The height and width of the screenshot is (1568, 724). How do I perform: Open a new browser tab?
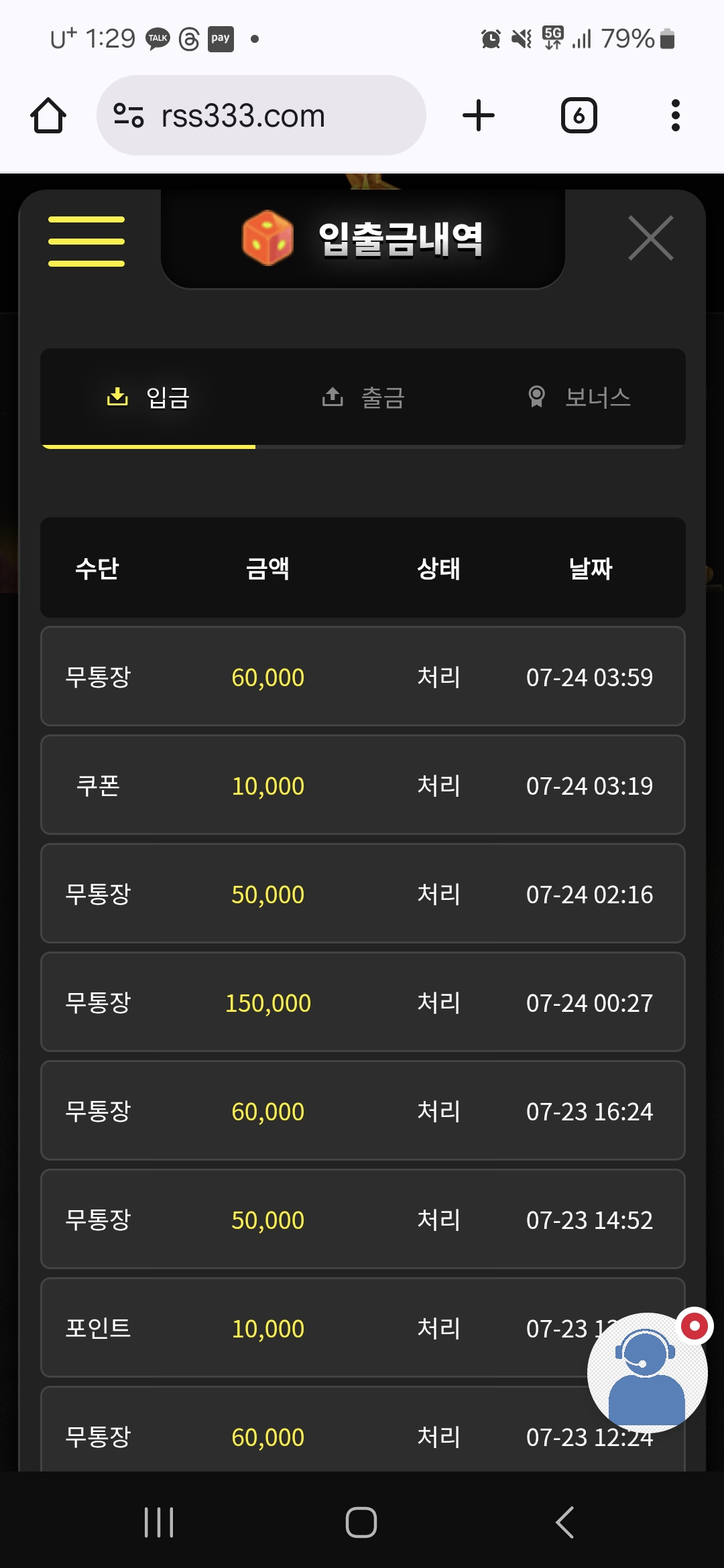(x=479, y=115)
